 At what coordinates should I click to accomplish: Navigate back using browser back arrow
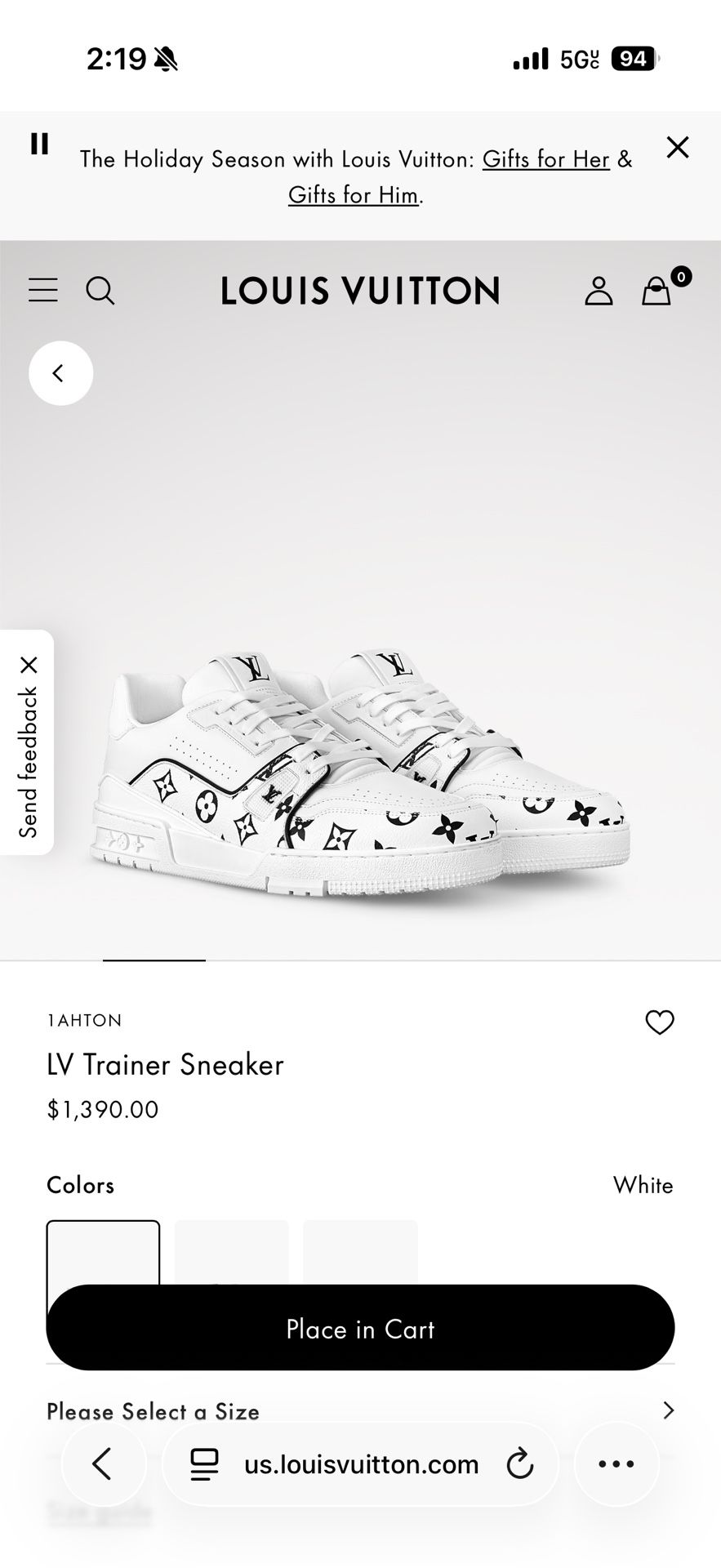[104, 1464]
